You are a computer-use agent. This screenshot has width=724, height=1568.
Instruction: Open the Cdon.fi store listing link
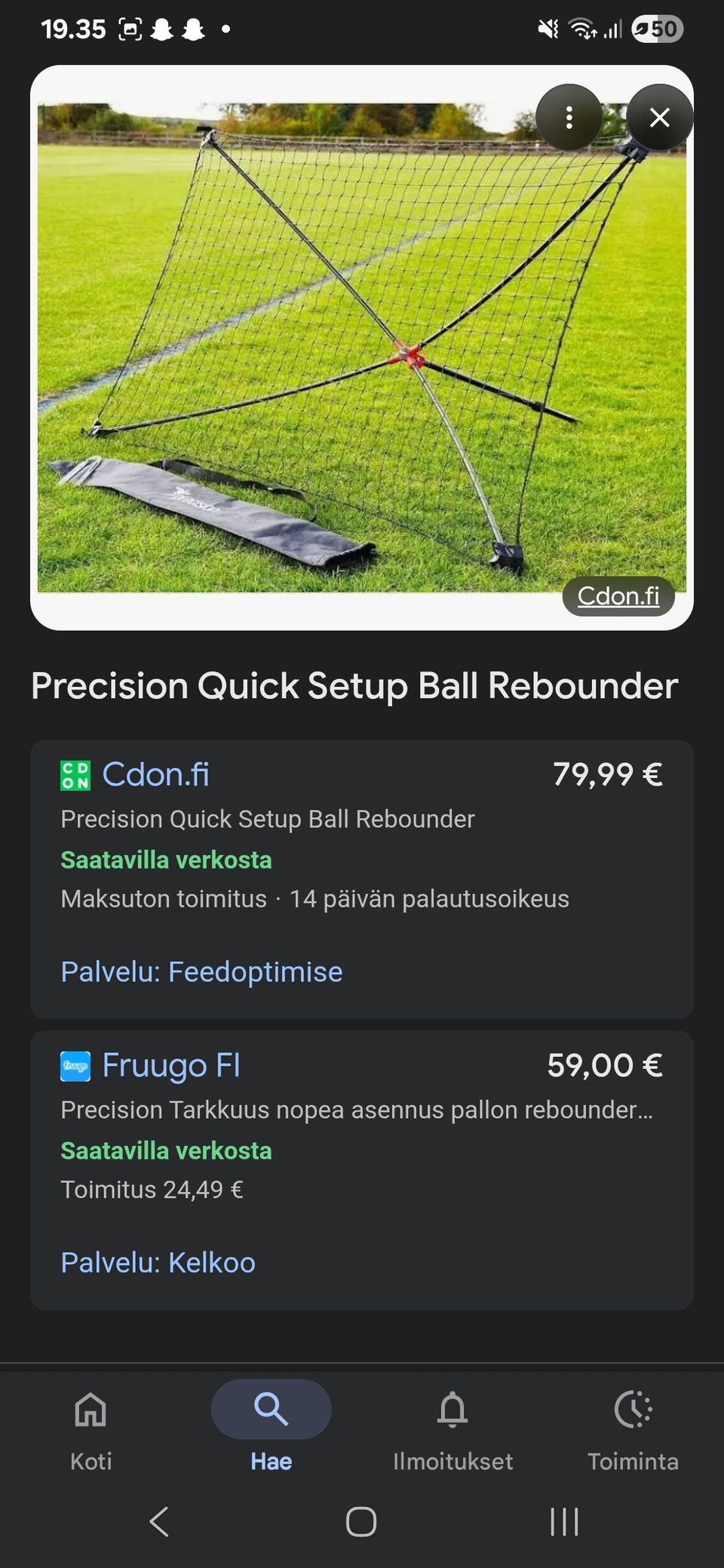pos(155,773)
